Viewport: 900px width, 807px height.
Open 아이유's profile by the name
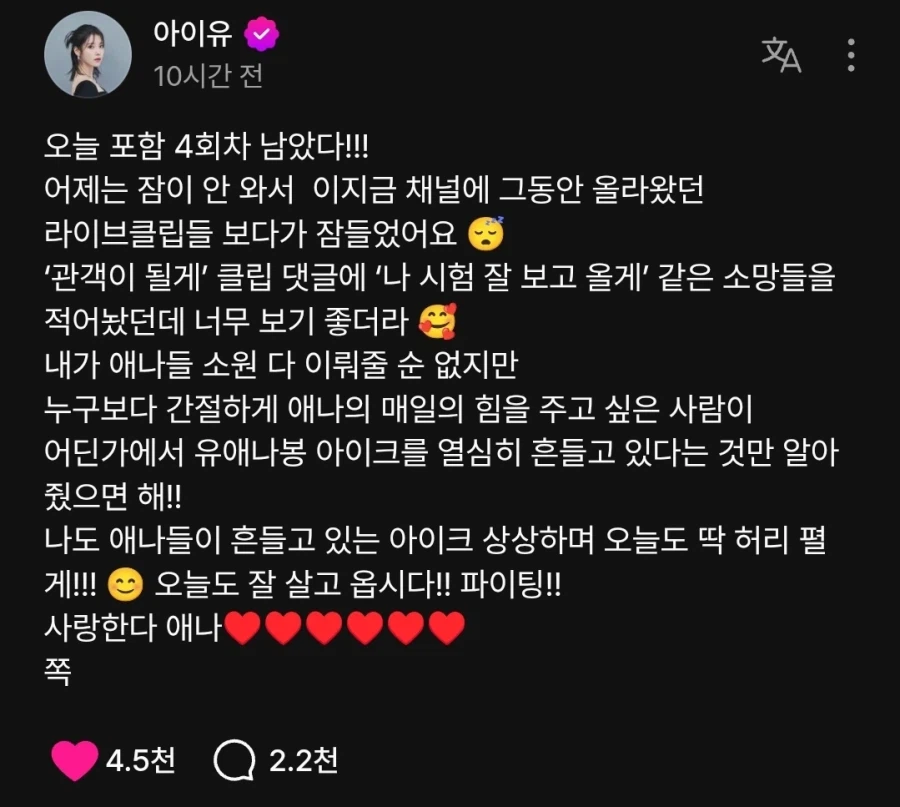point(192,35)
